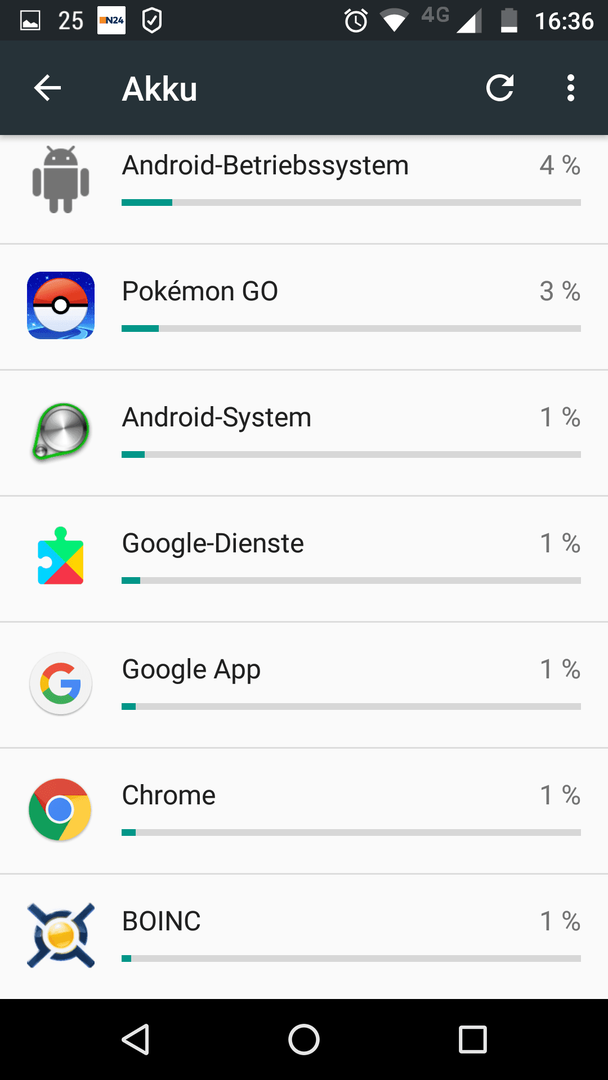This screenshot has width=608, height=1080.
Task: Open the overflow menu
Action: coord(570,88)
